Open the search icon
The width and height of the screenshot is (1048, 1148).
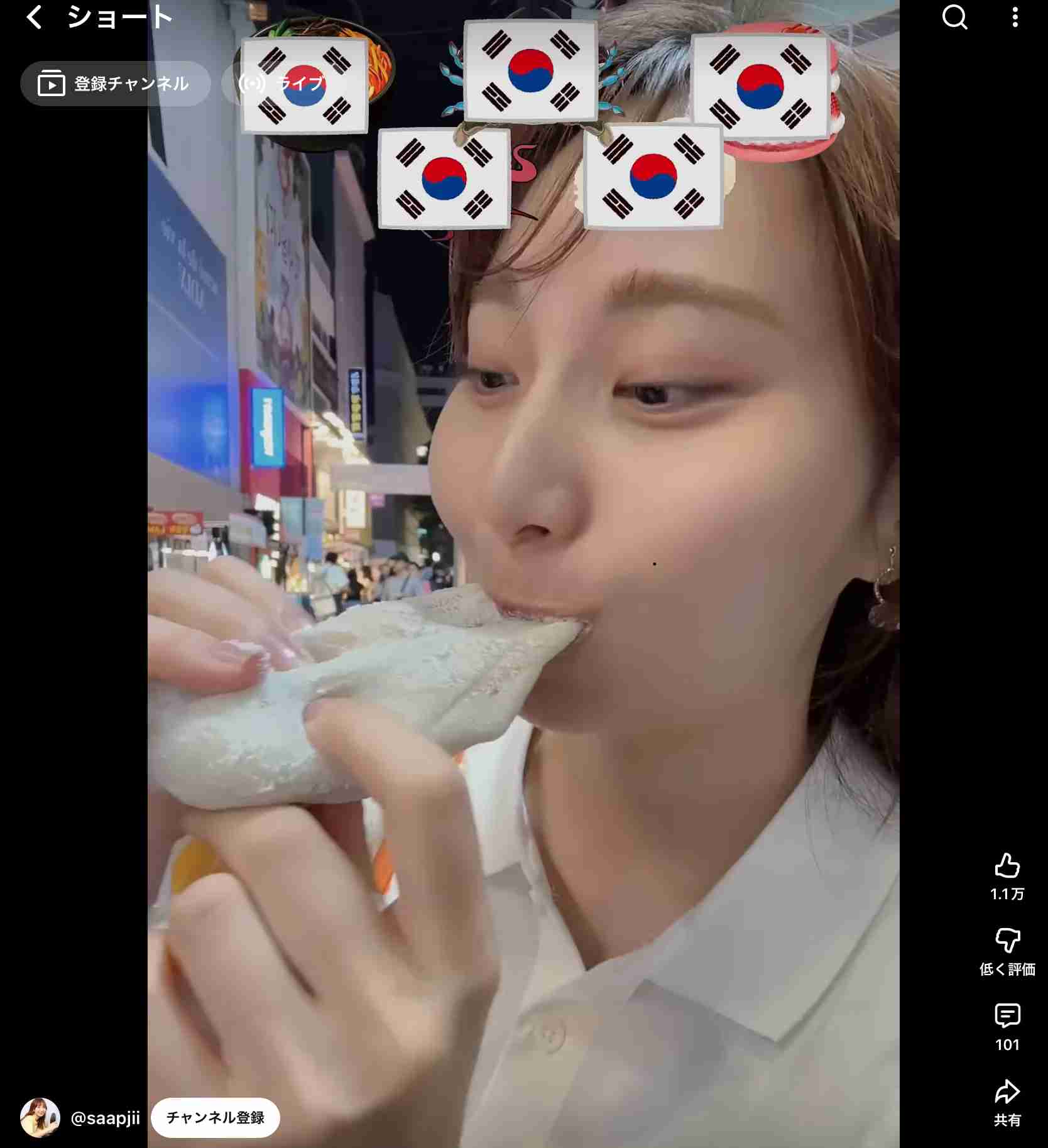(x=954, y=18)
